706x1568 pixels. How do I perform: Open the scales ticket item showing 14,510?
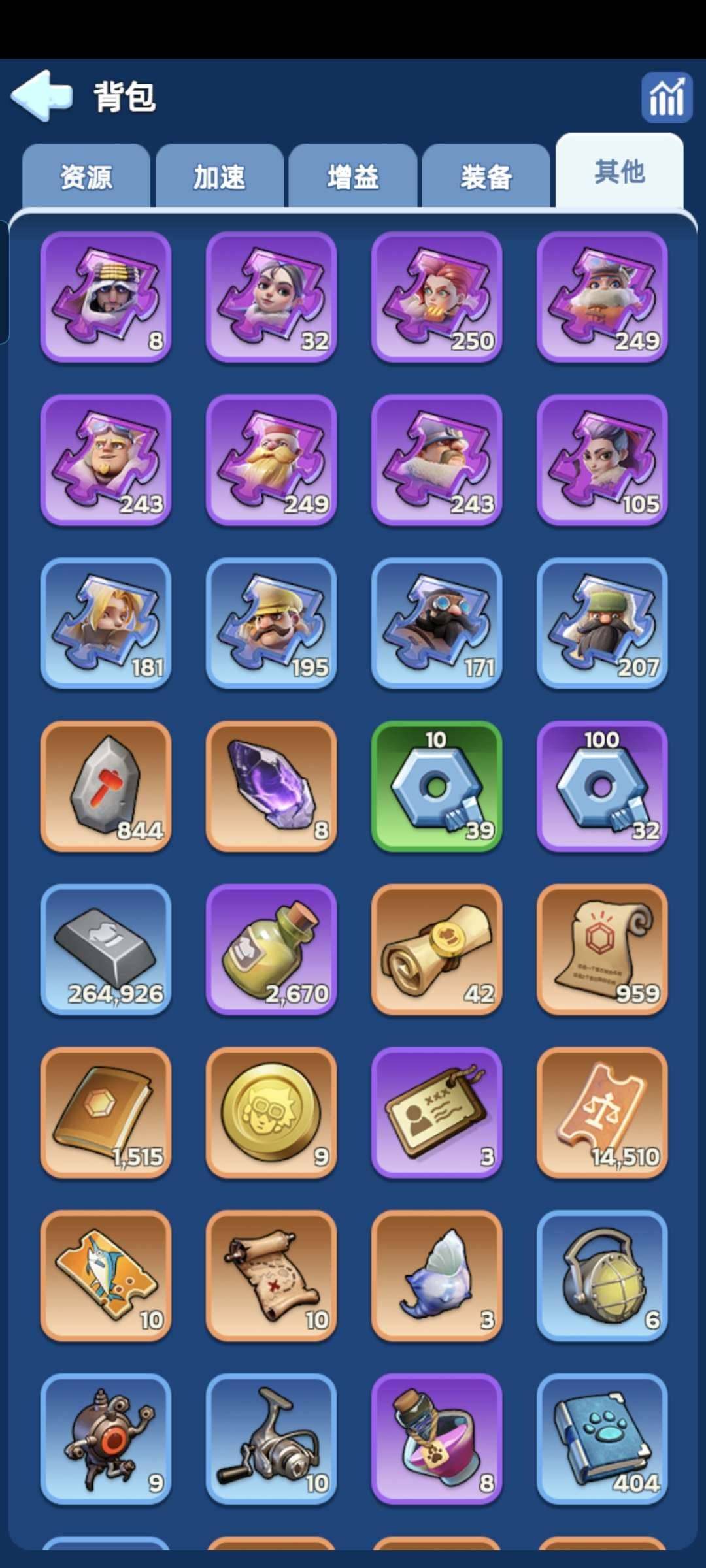click(x=602, y=1112)
